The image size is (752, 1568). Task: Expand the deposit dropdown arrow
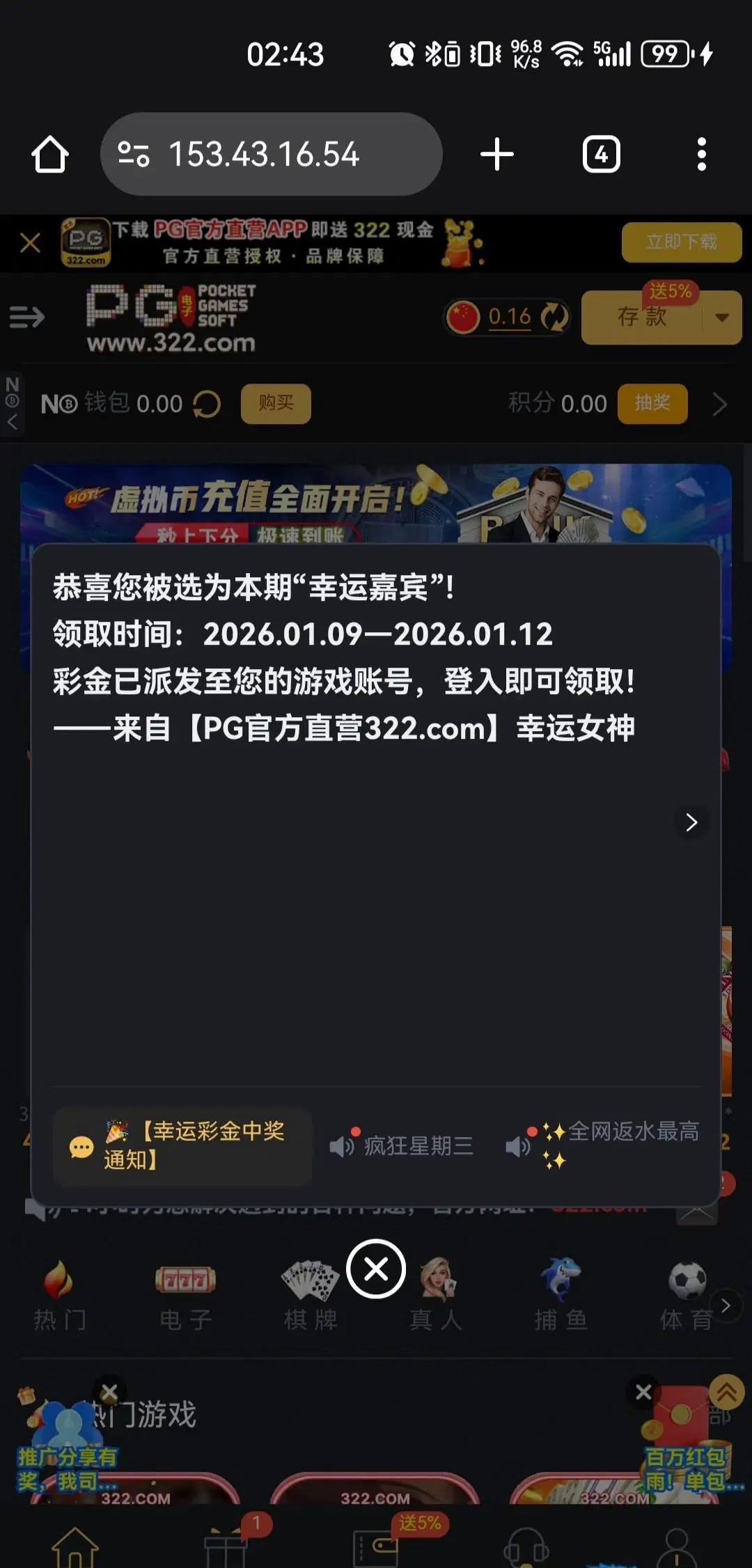[722, 317]
